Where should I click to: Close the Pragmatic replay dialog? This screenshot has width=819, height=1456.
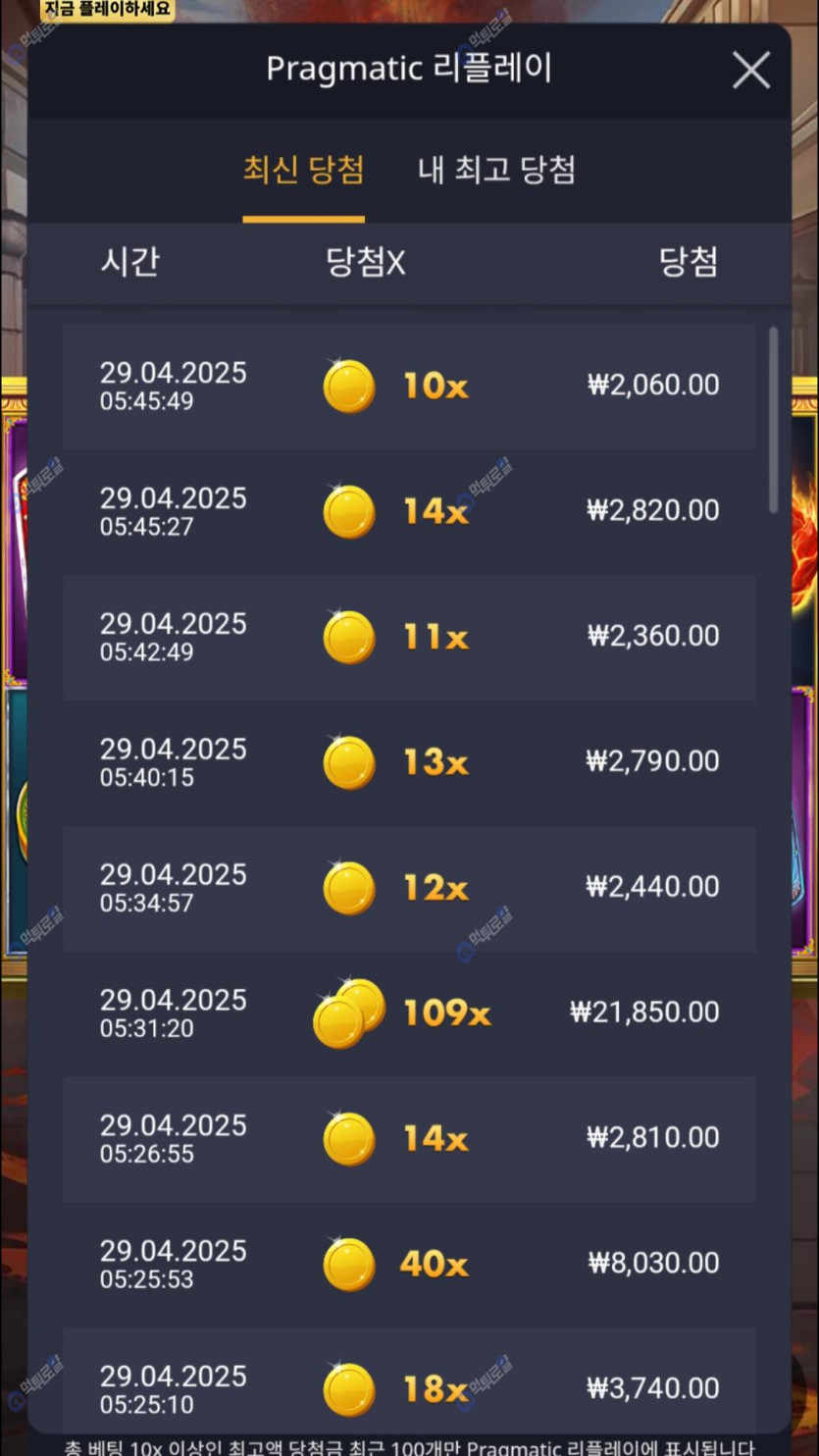751,71
